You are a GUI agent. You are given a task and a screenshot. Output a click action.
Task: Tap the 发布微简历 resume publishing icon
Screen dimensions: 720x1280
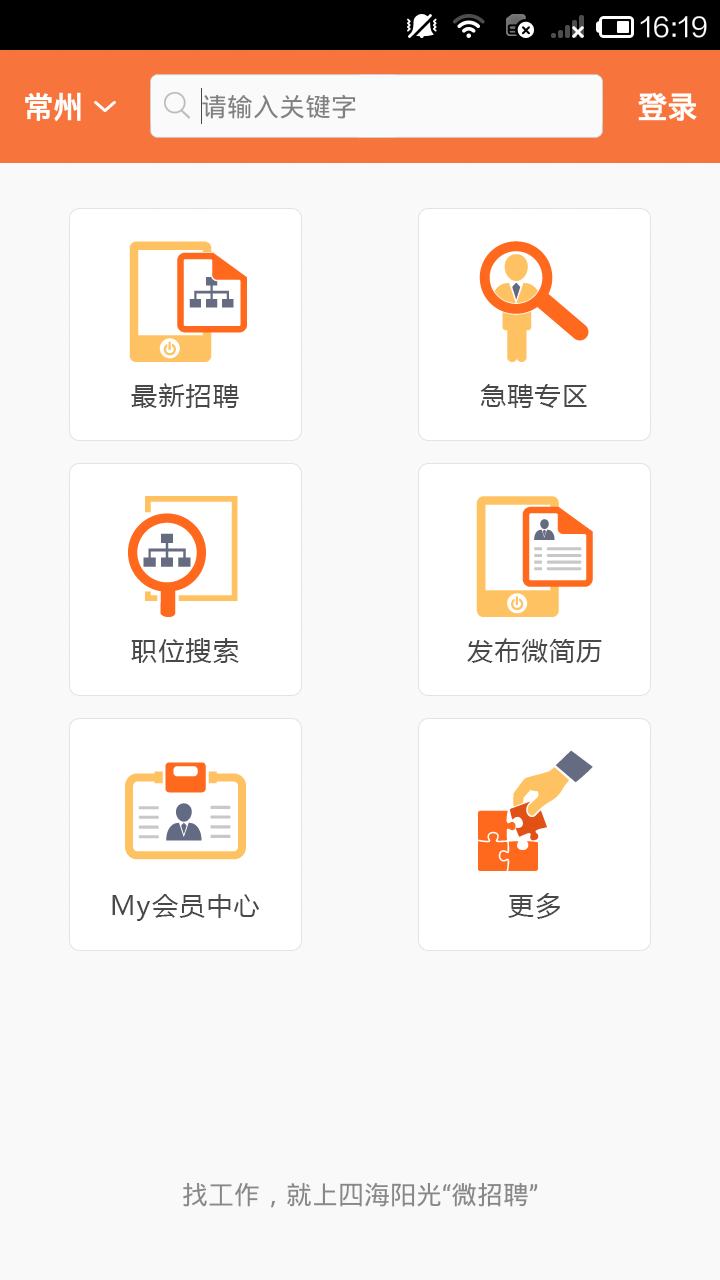pyautogui.click(x=533, y=555)
